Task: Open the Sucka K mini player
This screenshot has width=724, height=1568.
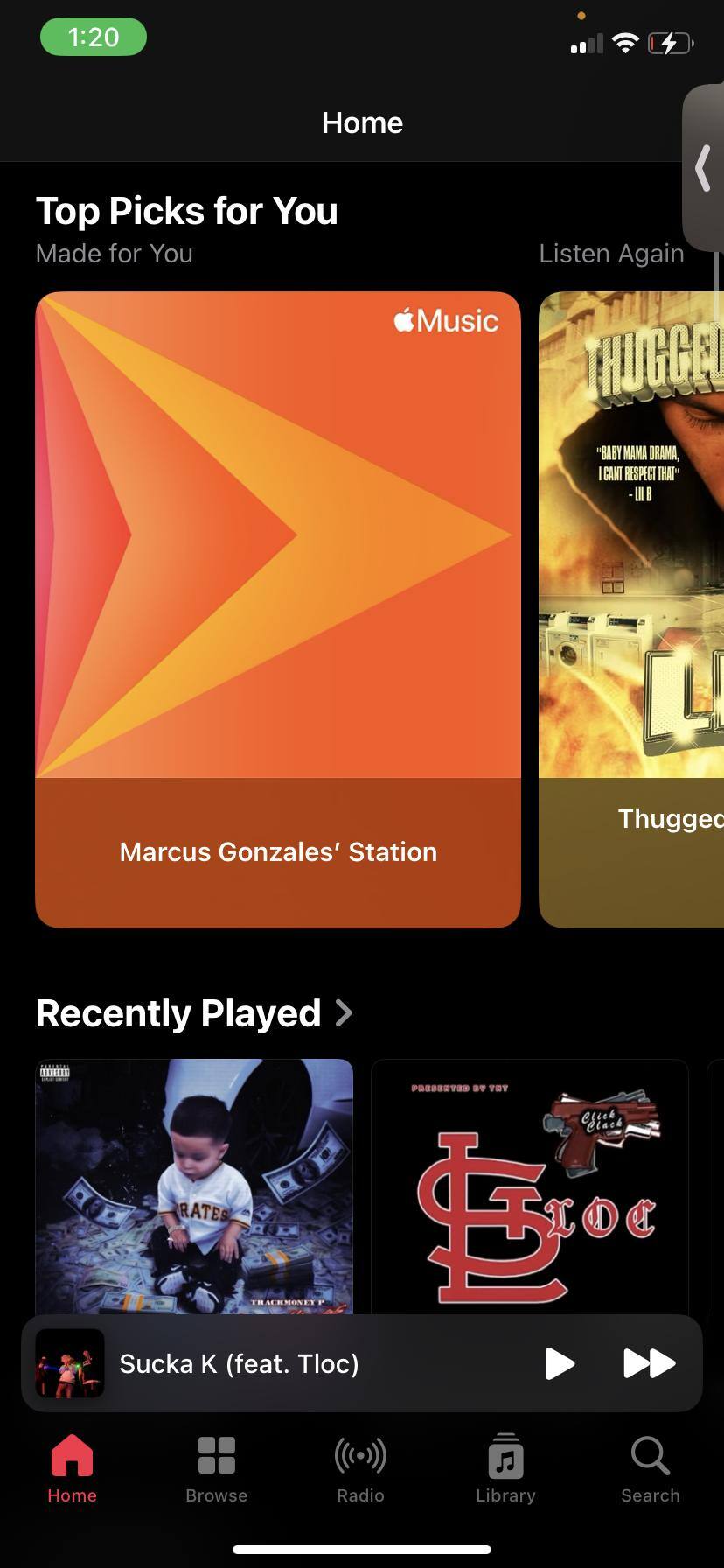Action: pos(262,1363)
